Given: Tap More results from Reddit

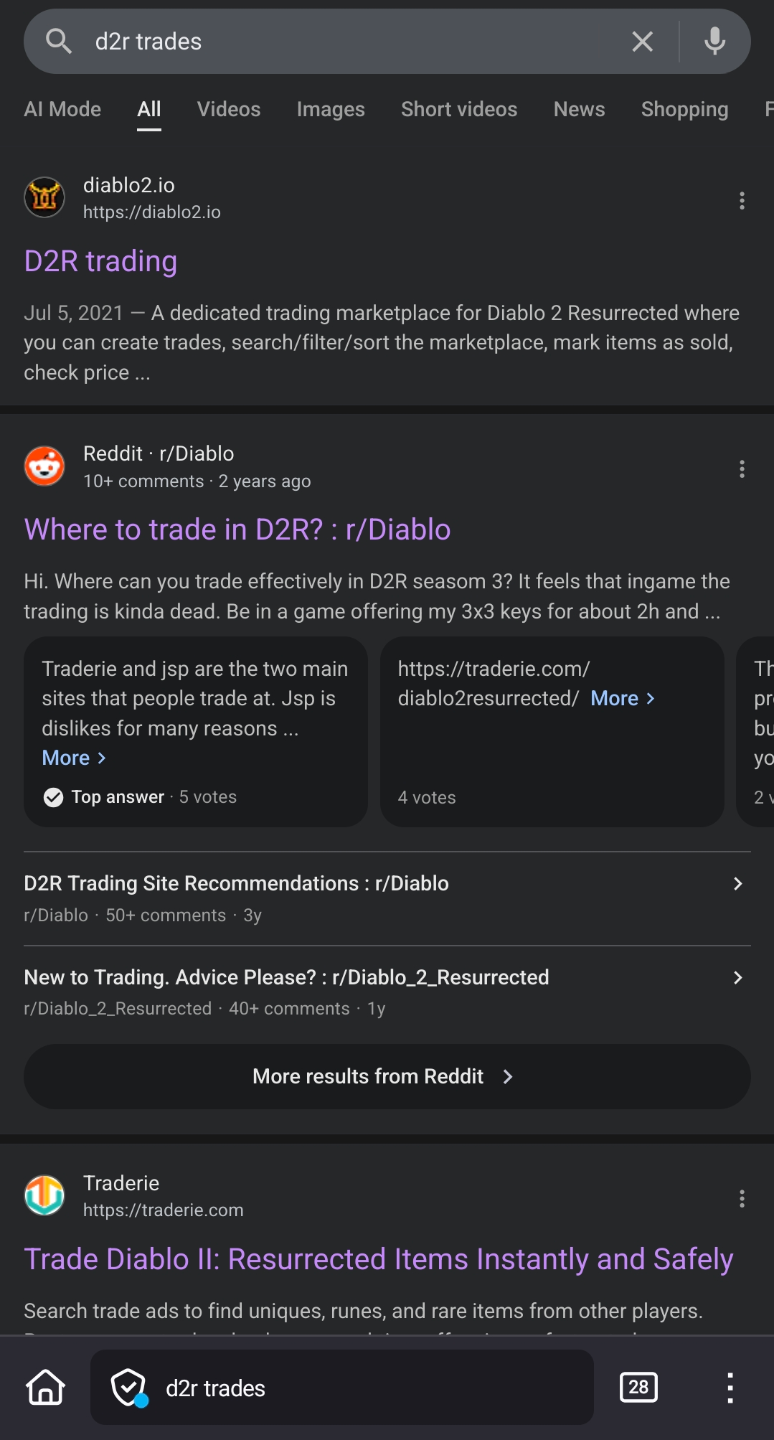Looking at the screenshot, I should [x=387, y=1076].
